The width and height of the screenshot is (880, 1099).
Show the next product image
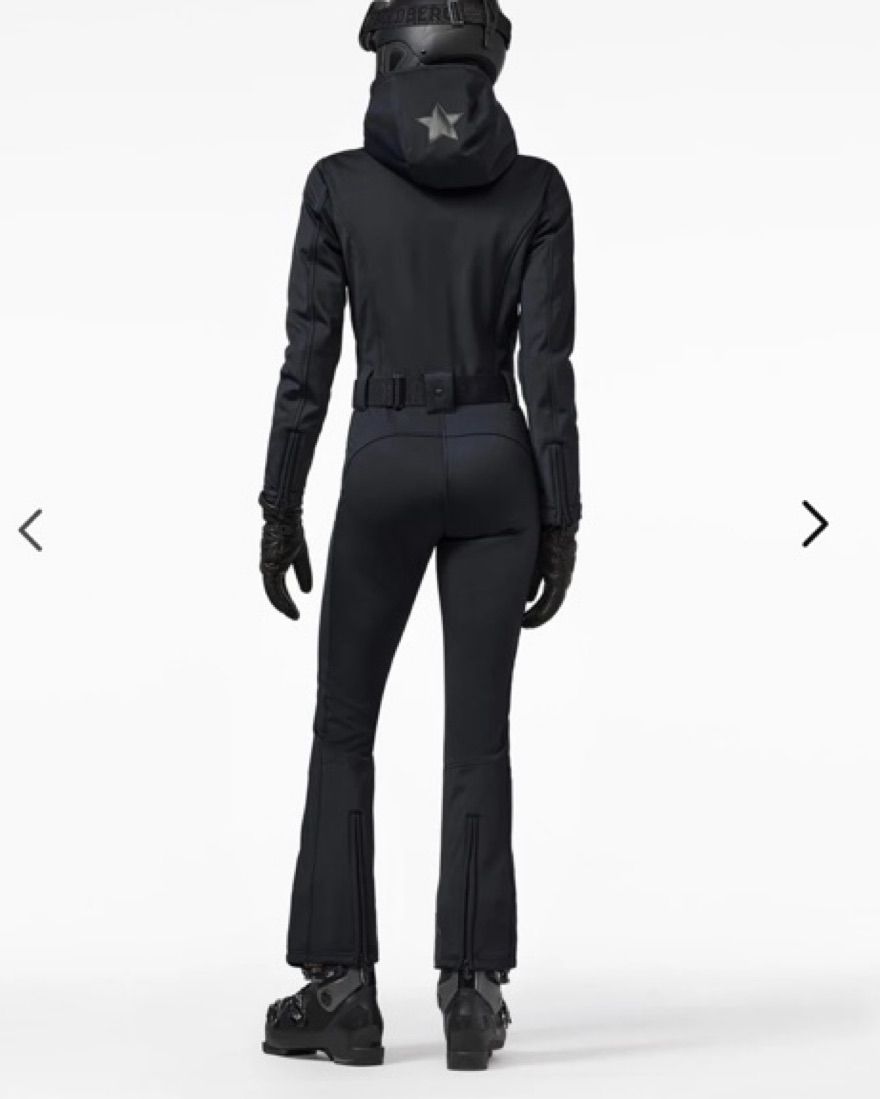815,524
